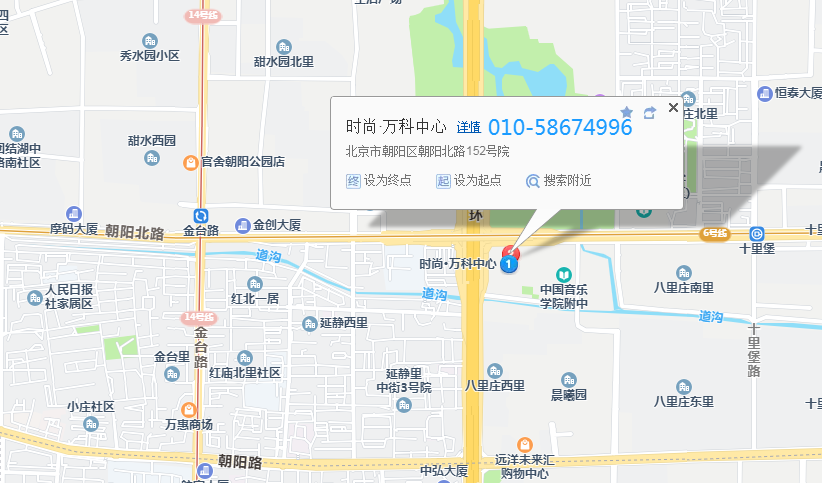
Task: Open the 详情 details link
Action: (x=468, y=128)
